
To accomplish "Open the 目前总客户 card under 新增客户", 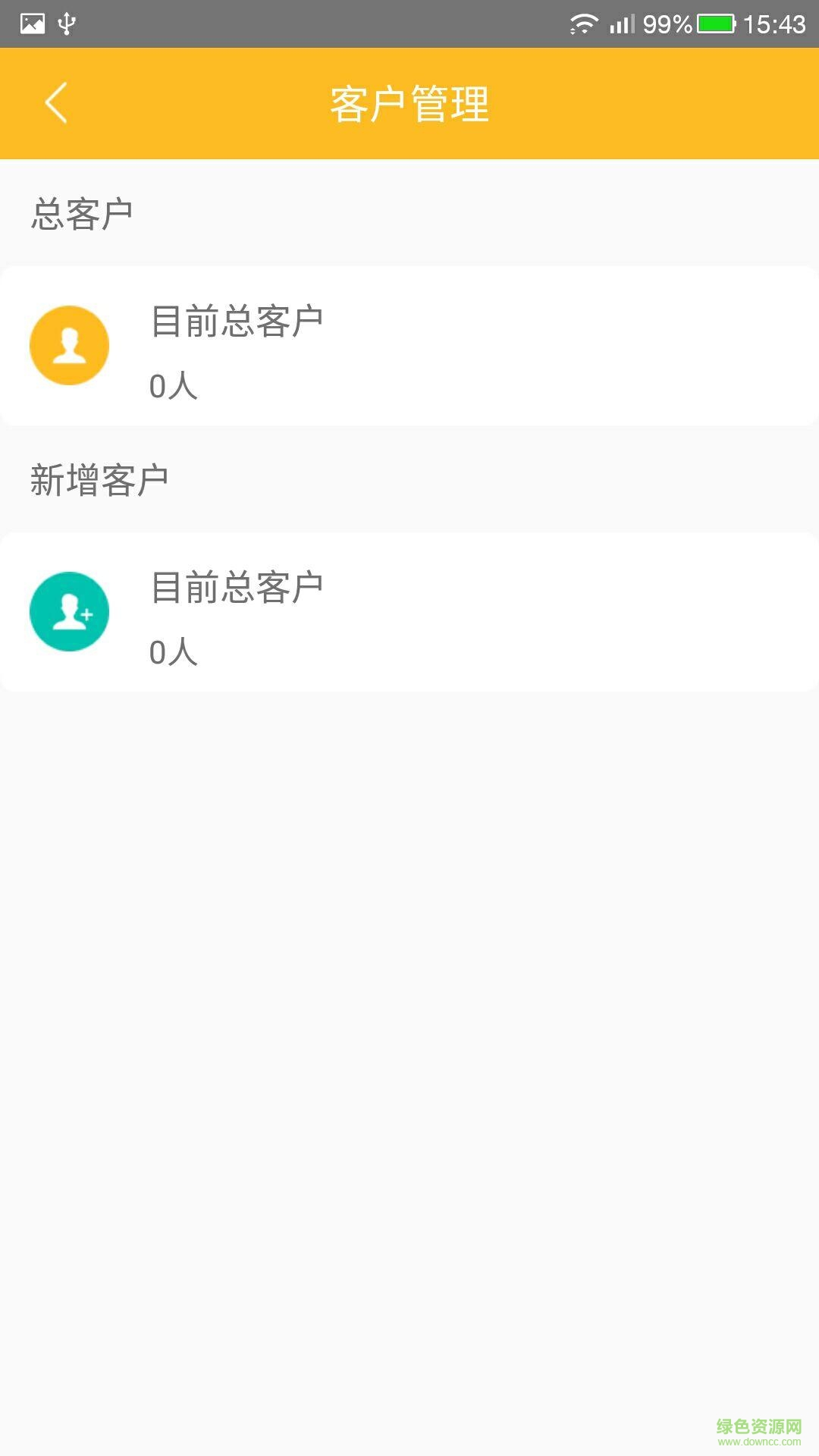I will point(409,612).
